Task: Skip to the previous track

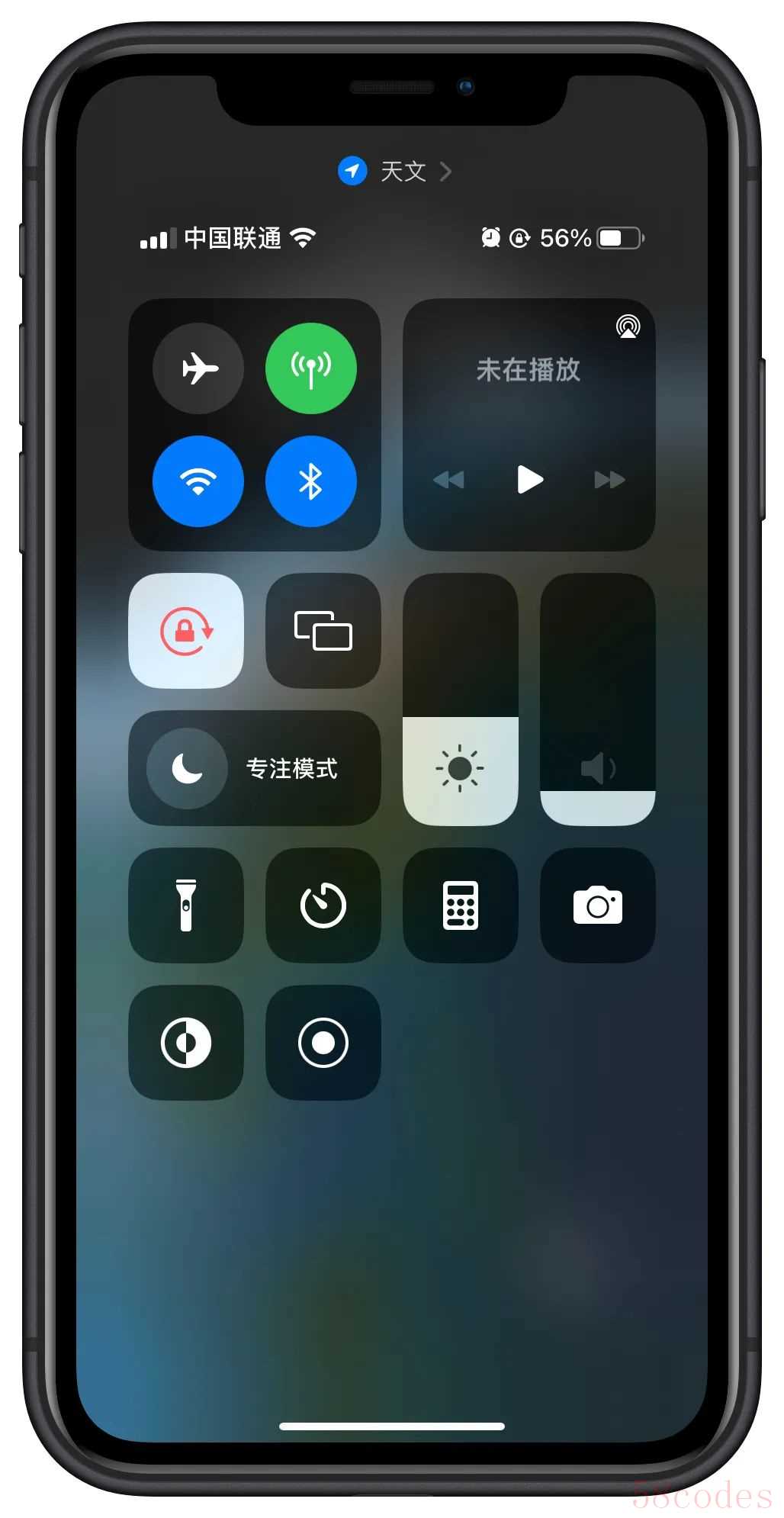Action: pyautogui.click(x=448, y=480)
